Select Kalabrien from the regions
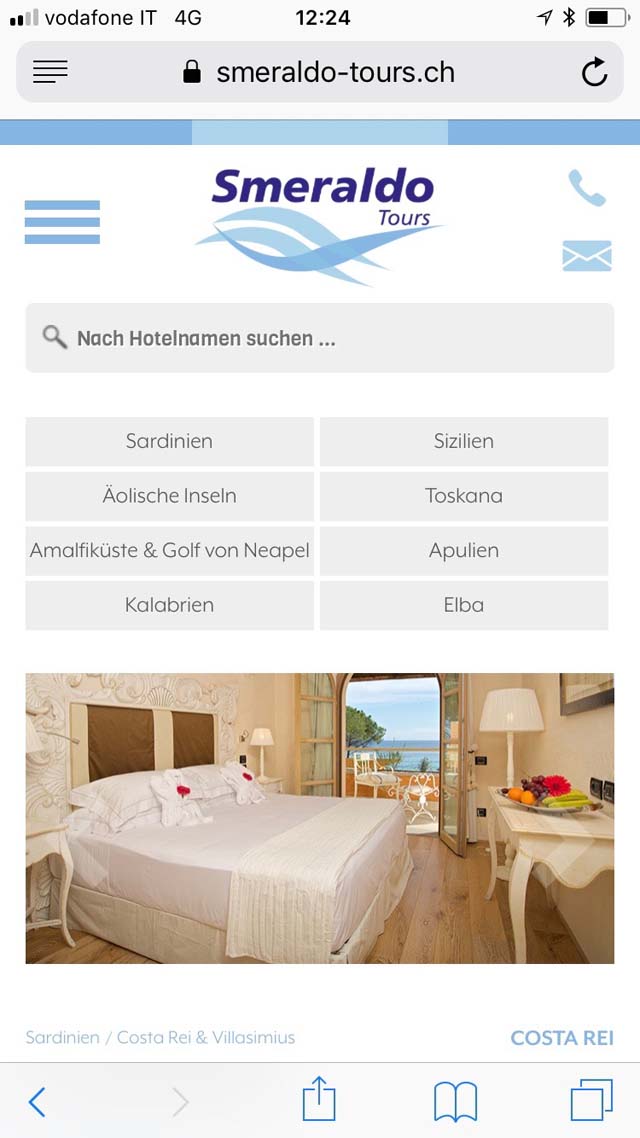 tap(169, 605)
